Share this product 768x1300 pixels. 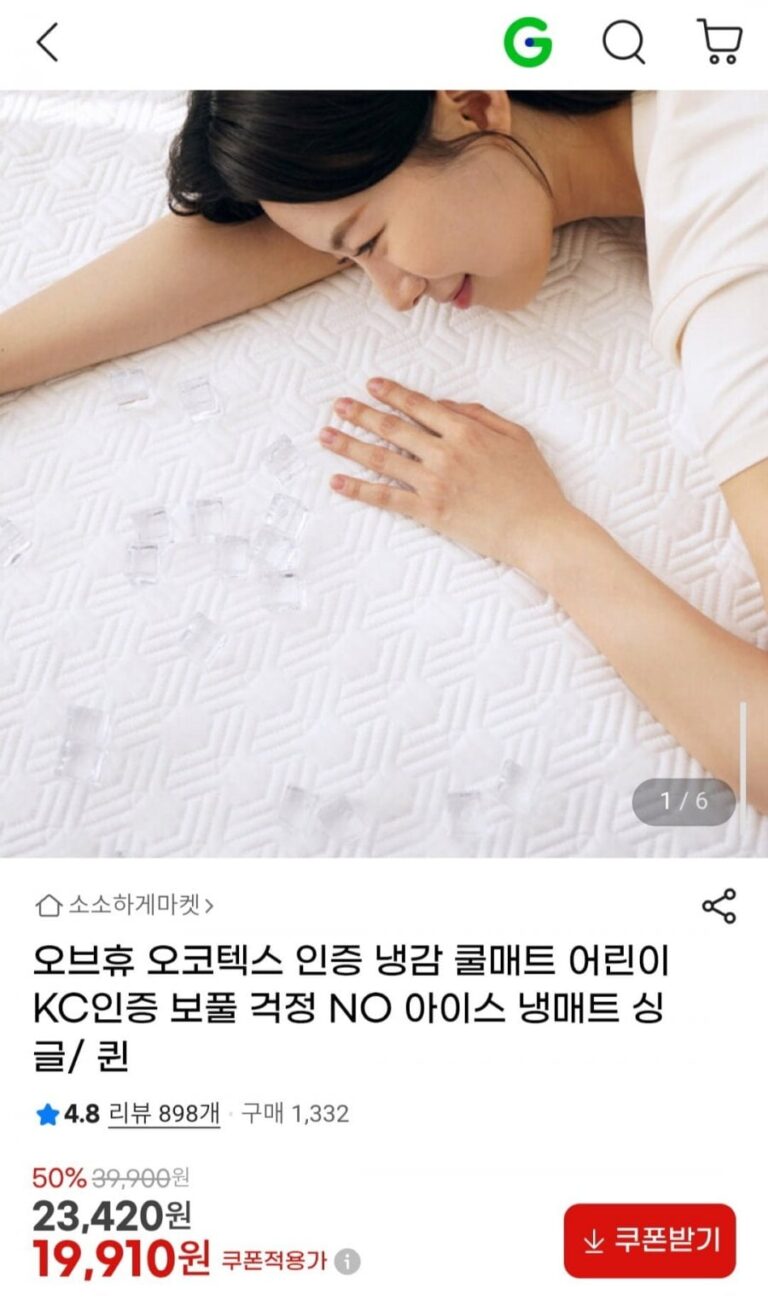tap(718, 906)
